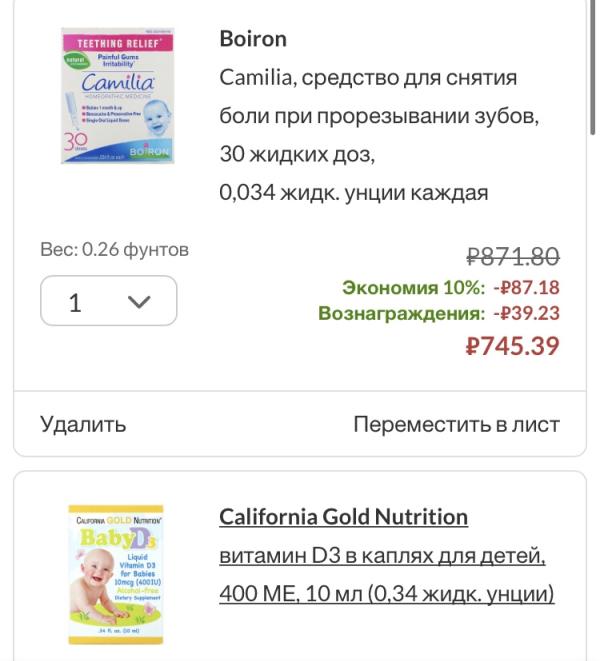Viewport: 600px width, 661px height.
Task: Open the quantity dropdown for Boiron Camilia
Action: [x=108, y=301]
